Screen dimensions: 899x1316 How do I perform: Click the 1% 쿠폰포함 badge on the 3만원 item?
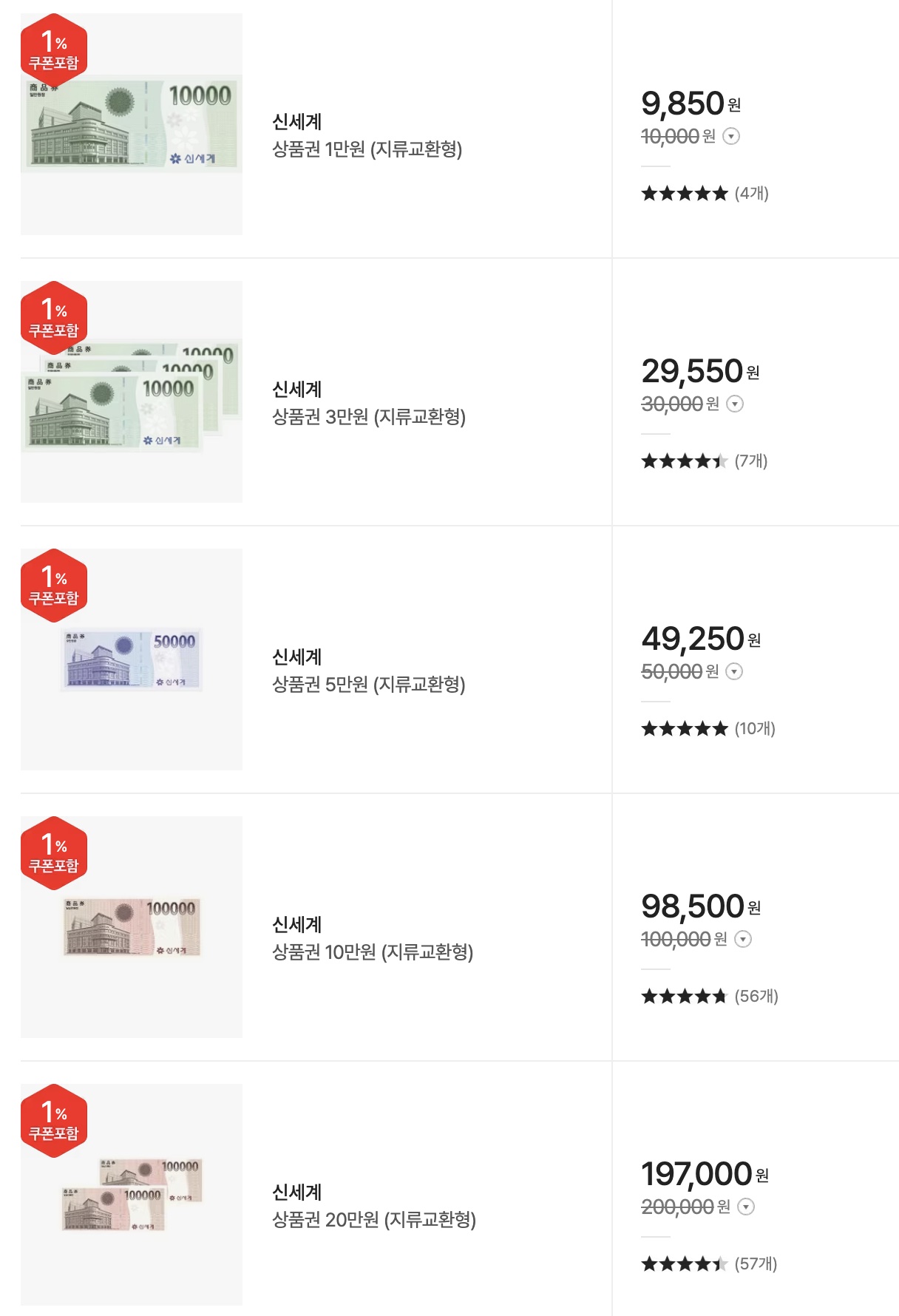click(55, 316)
